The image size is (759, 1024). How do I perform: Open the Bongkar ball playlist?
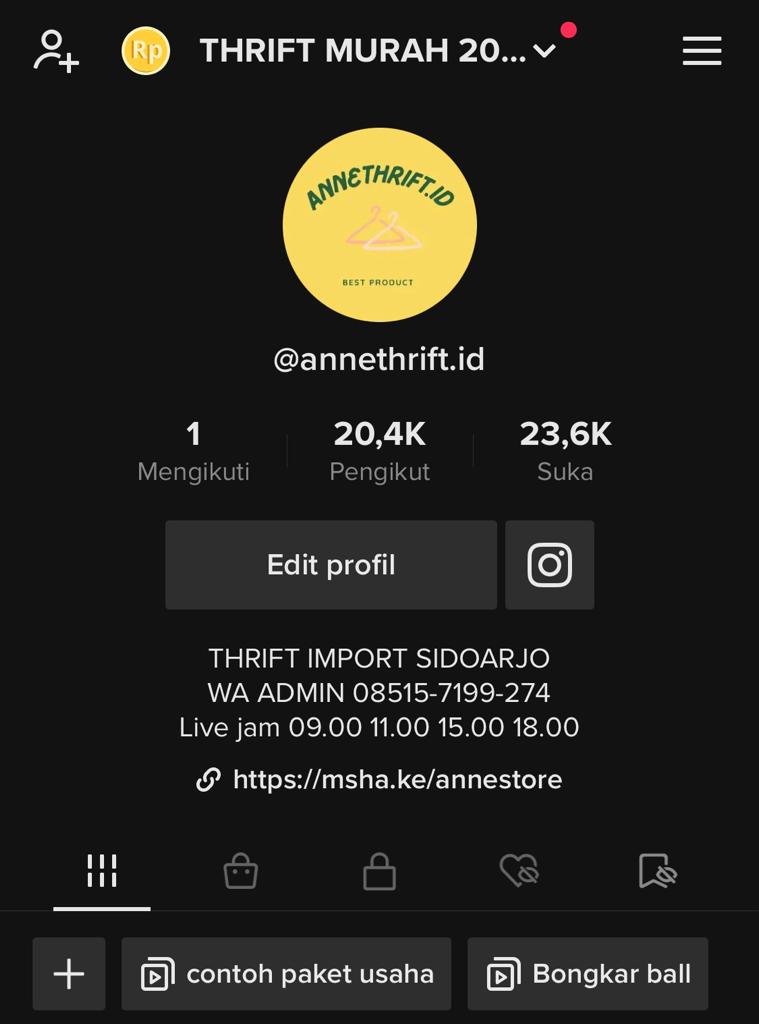pyautogui.click(x=588, y=973)
